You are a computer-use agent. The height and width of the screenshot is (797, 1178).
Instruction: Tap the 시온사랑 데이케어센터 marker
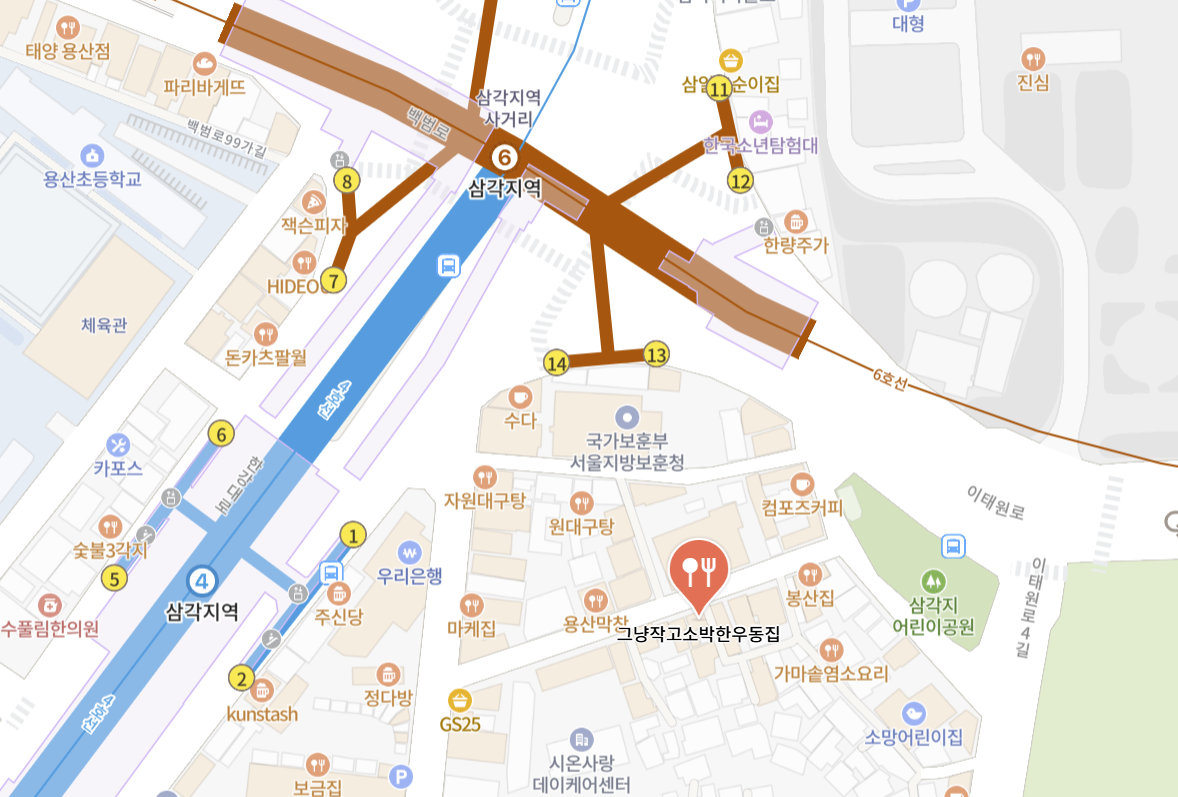pyautogui.click(x=581, y=740)
